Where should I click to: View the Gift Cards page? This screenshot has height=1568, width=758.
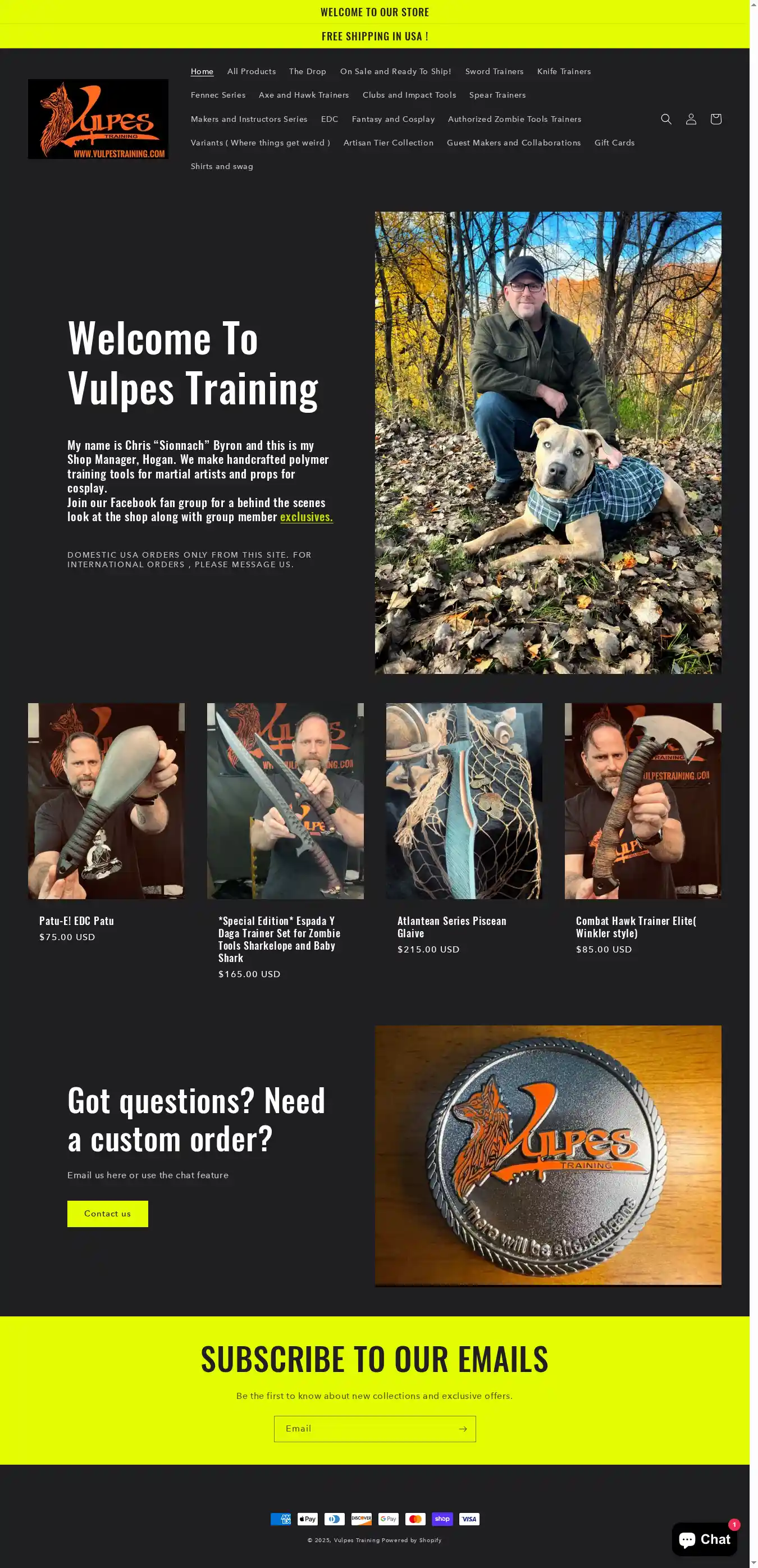point(614,143)
